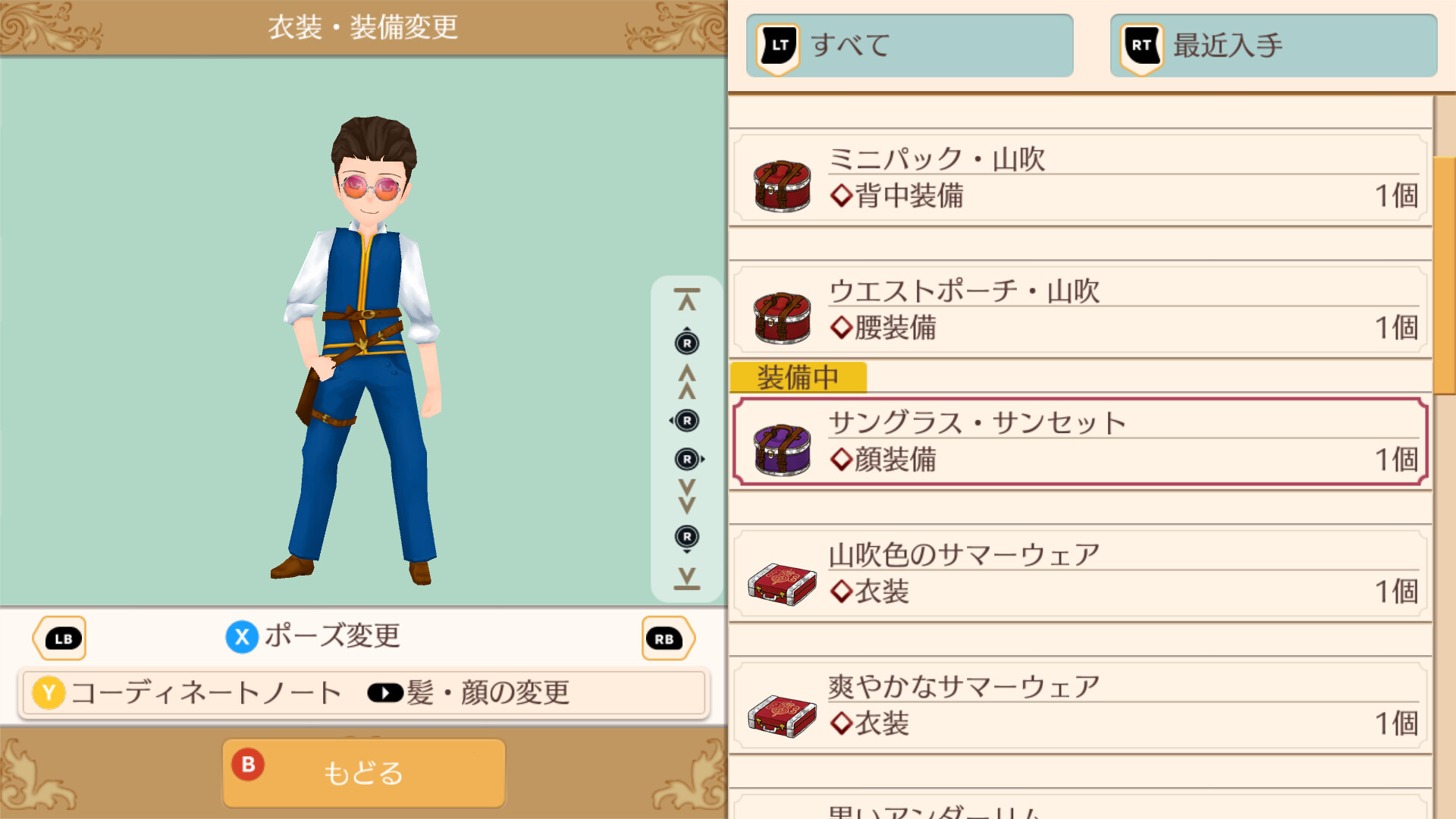The width and height of the screenshot is (1456, 819).
Task: Tap the ポーズ変更 pose change button
Action: (312, 636)
